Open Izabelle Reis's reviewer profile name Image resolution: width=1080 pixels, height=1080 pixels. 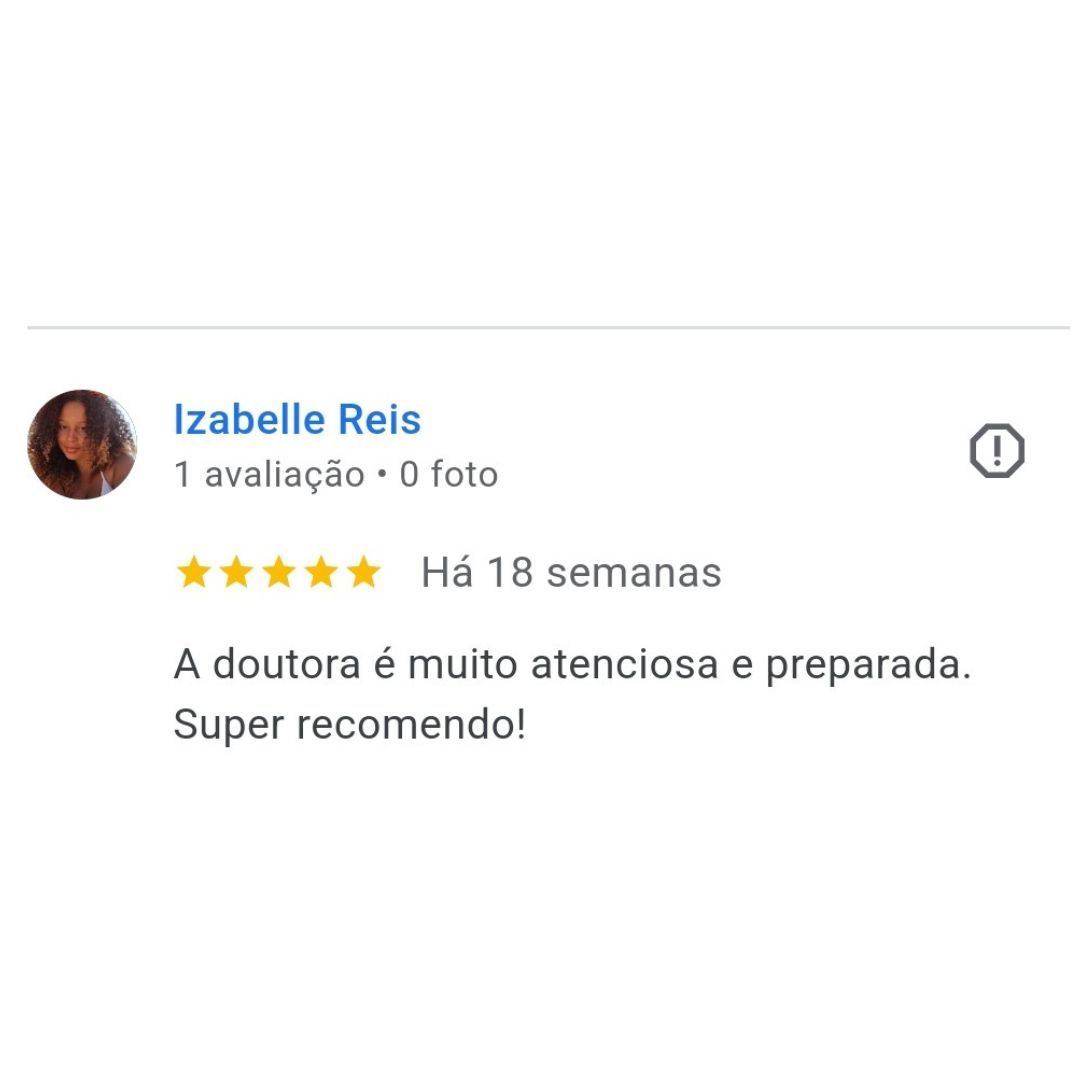(x=297, y=420)
